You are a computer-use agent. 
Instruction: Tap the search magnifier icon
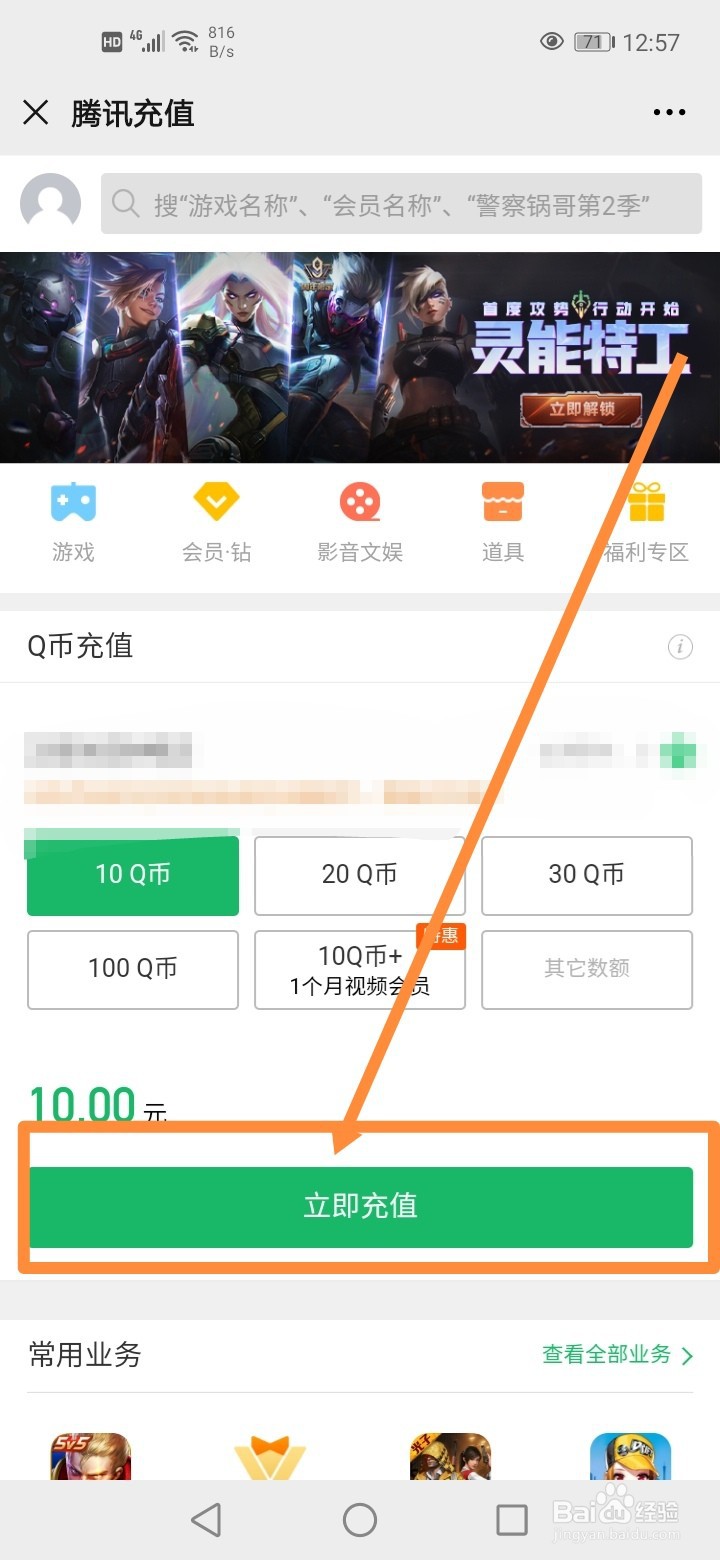click(x=125, y=204)
